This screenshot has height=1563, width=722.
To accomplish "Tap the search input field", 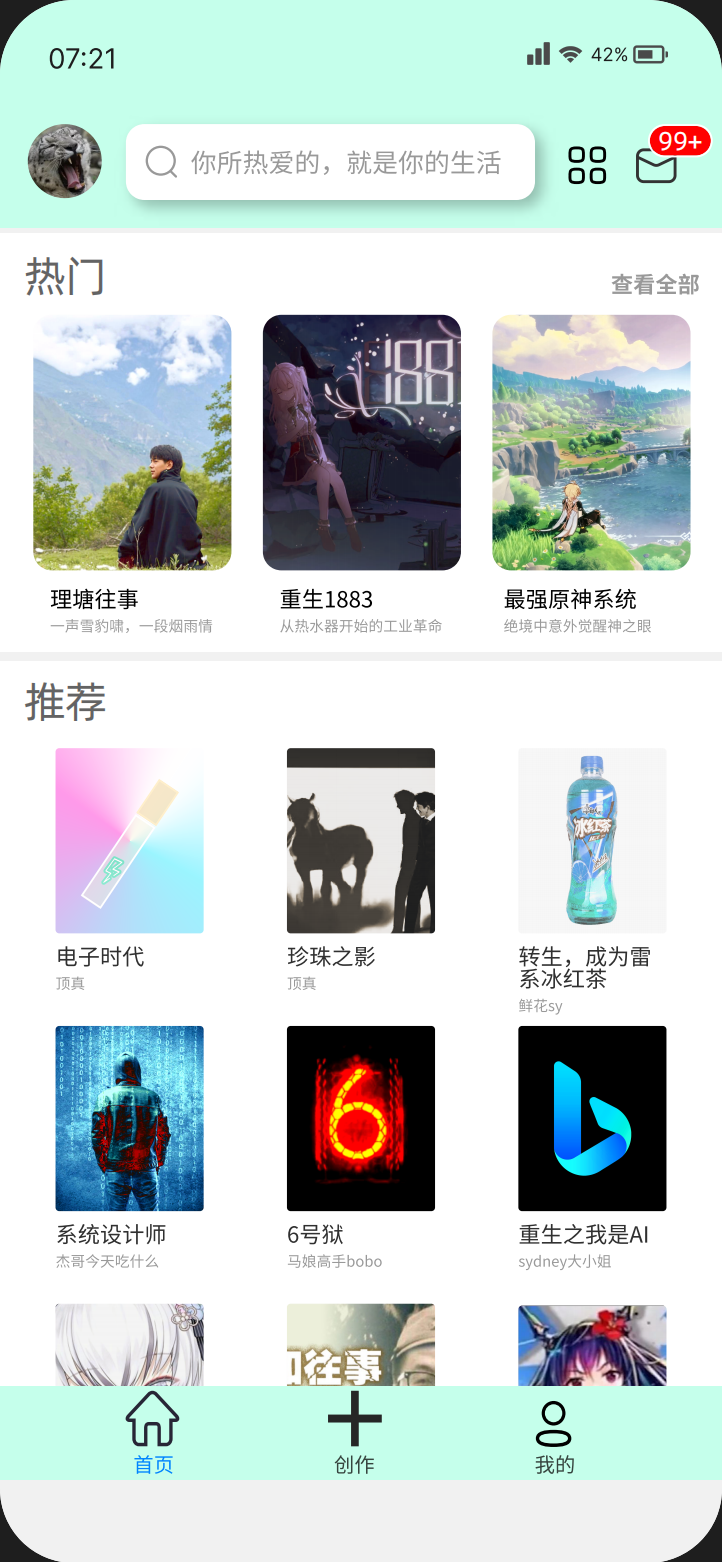I will coord(330,162).
